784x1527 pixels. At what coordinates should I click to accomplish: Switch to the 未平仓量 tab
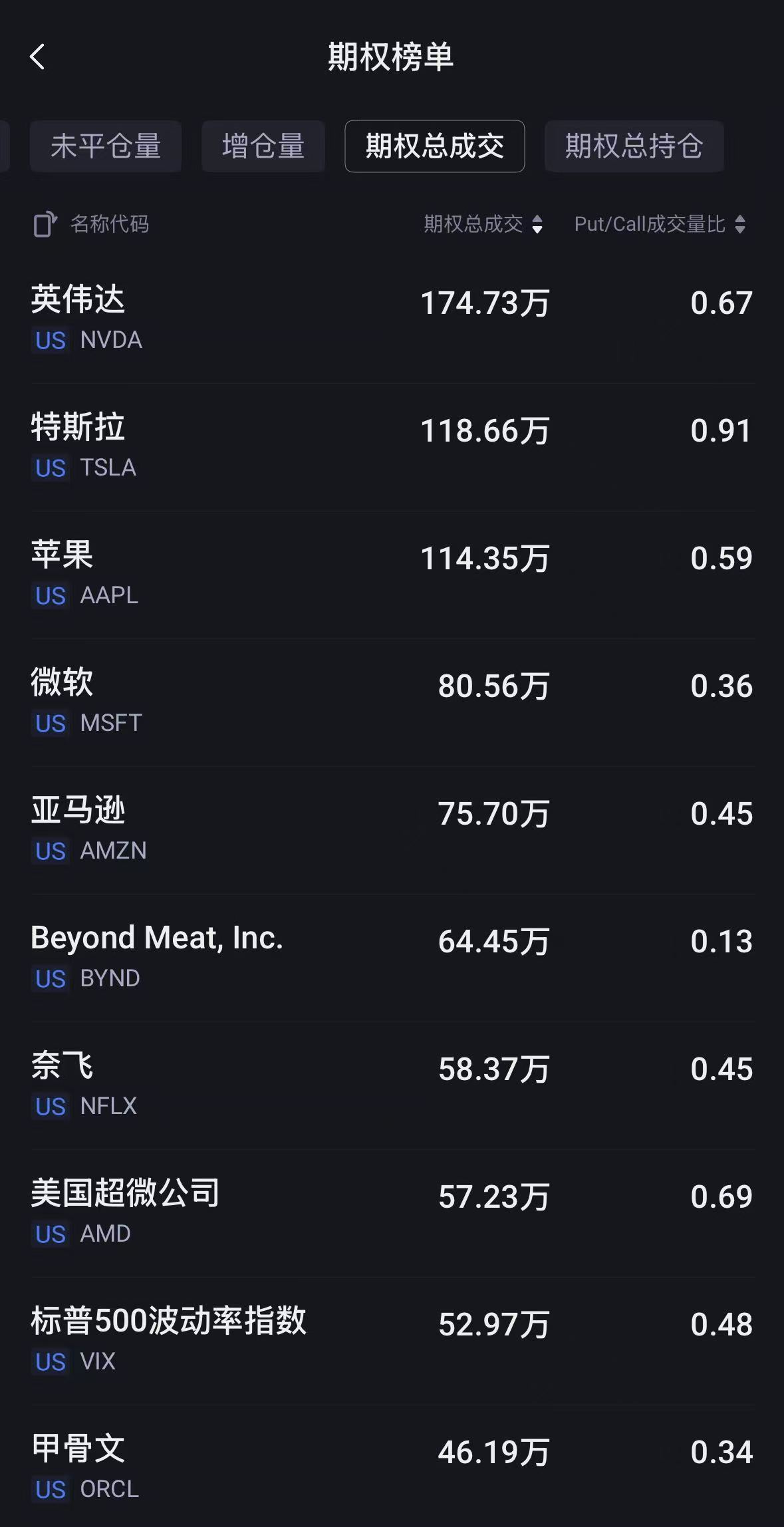[x=106, y=146]
